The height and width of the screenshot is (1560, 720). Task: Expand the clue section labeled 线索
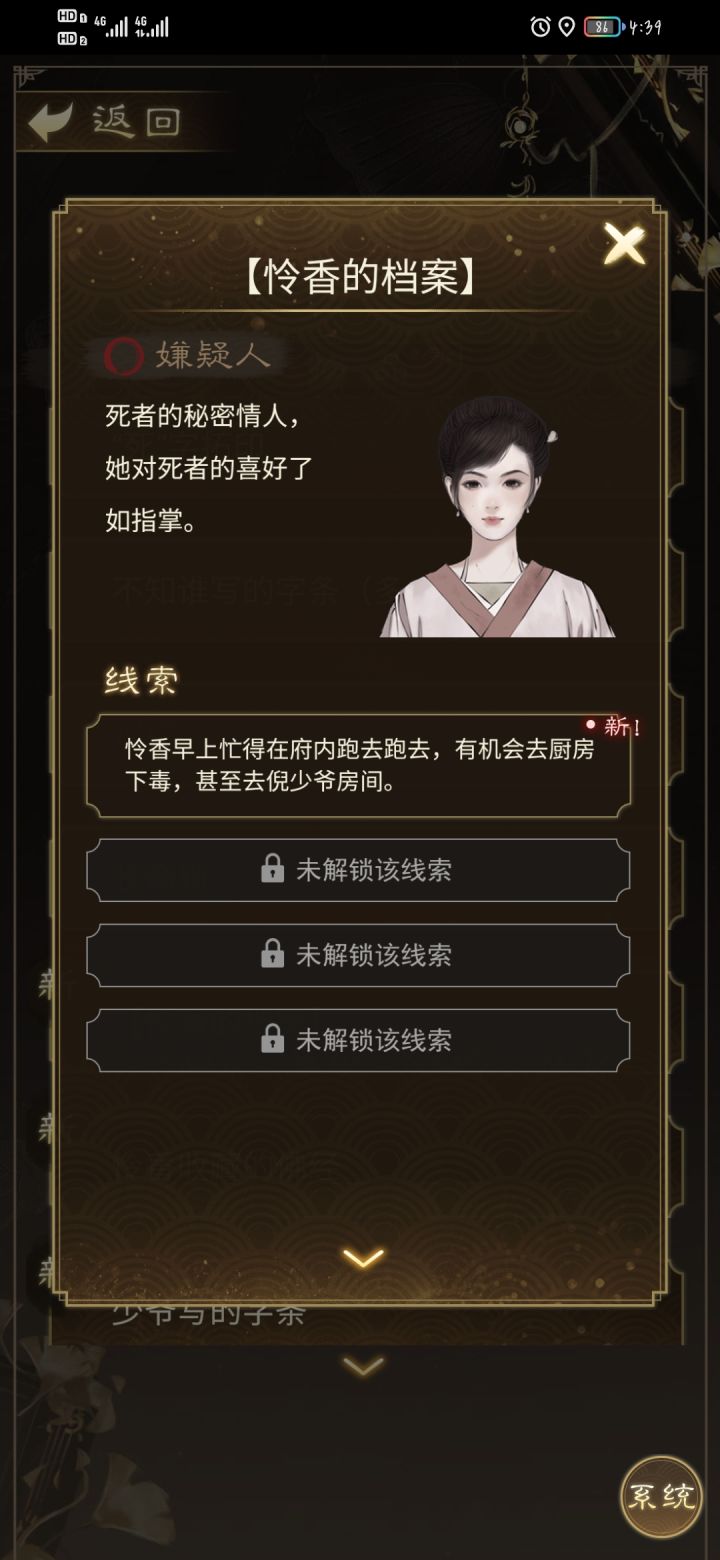click(140, 680)
